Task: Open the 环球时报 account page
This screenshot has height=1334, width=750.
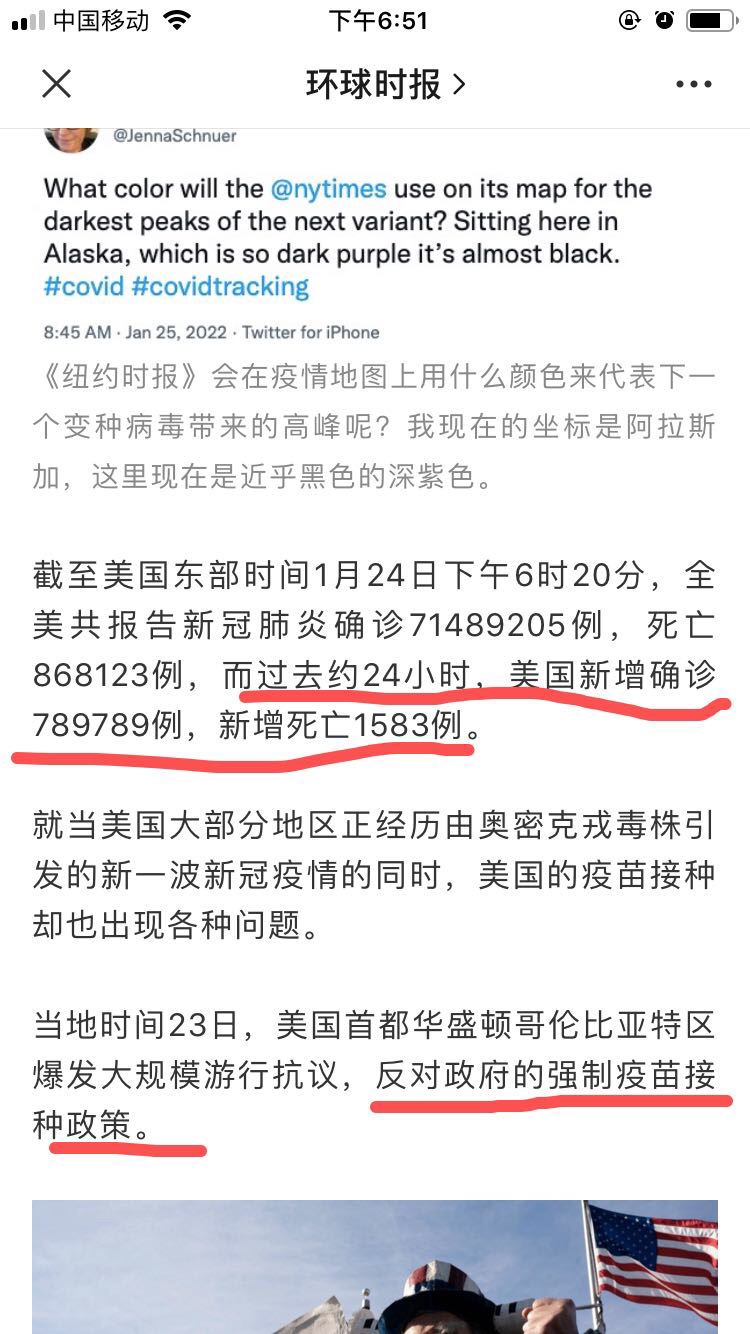Action: click(385, 84)
